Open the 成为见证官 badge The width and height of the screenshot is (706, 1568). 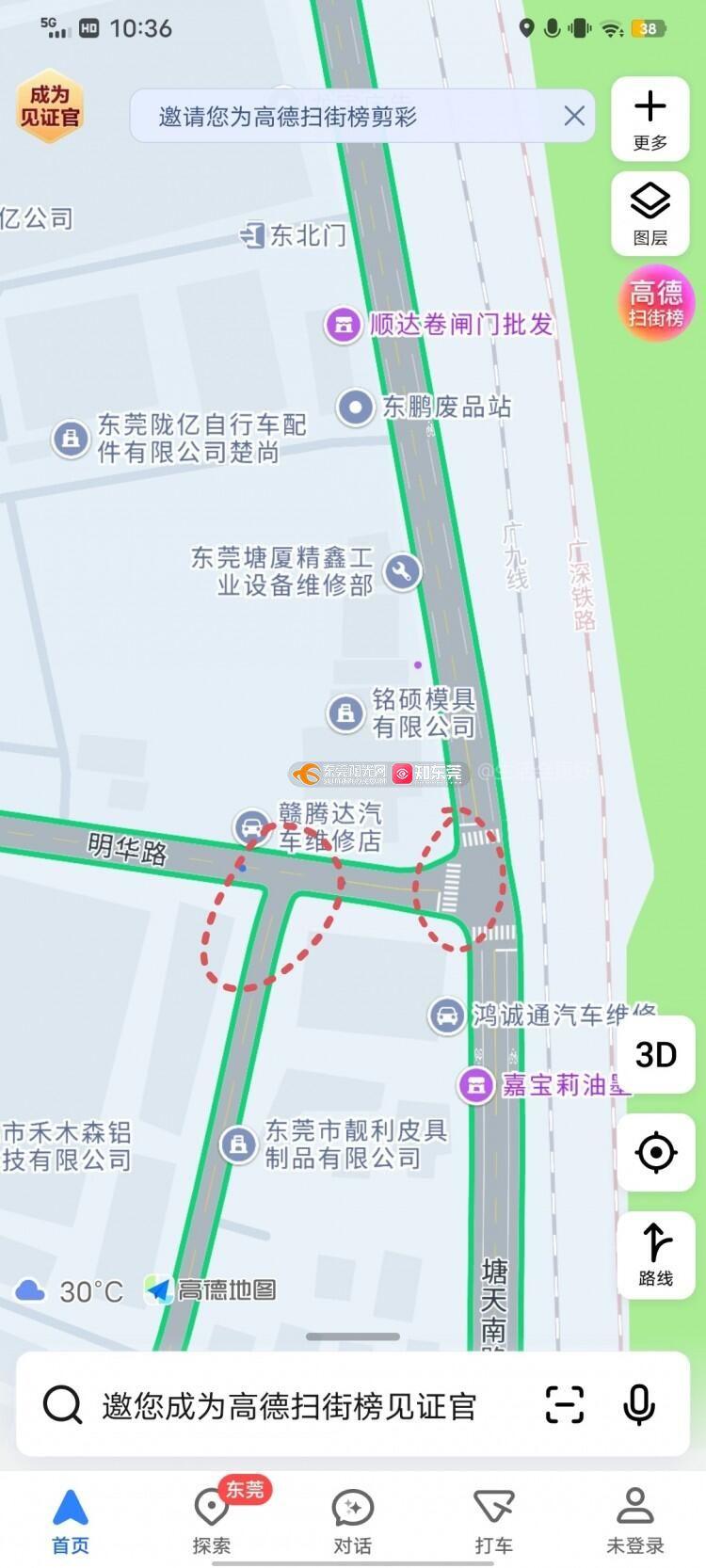50,106
